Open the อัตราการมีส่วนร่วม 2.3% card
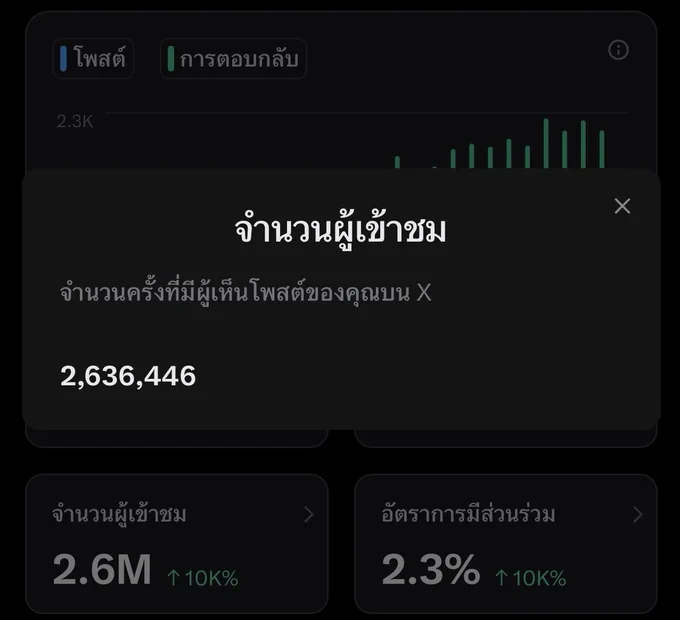 point(506,544)
